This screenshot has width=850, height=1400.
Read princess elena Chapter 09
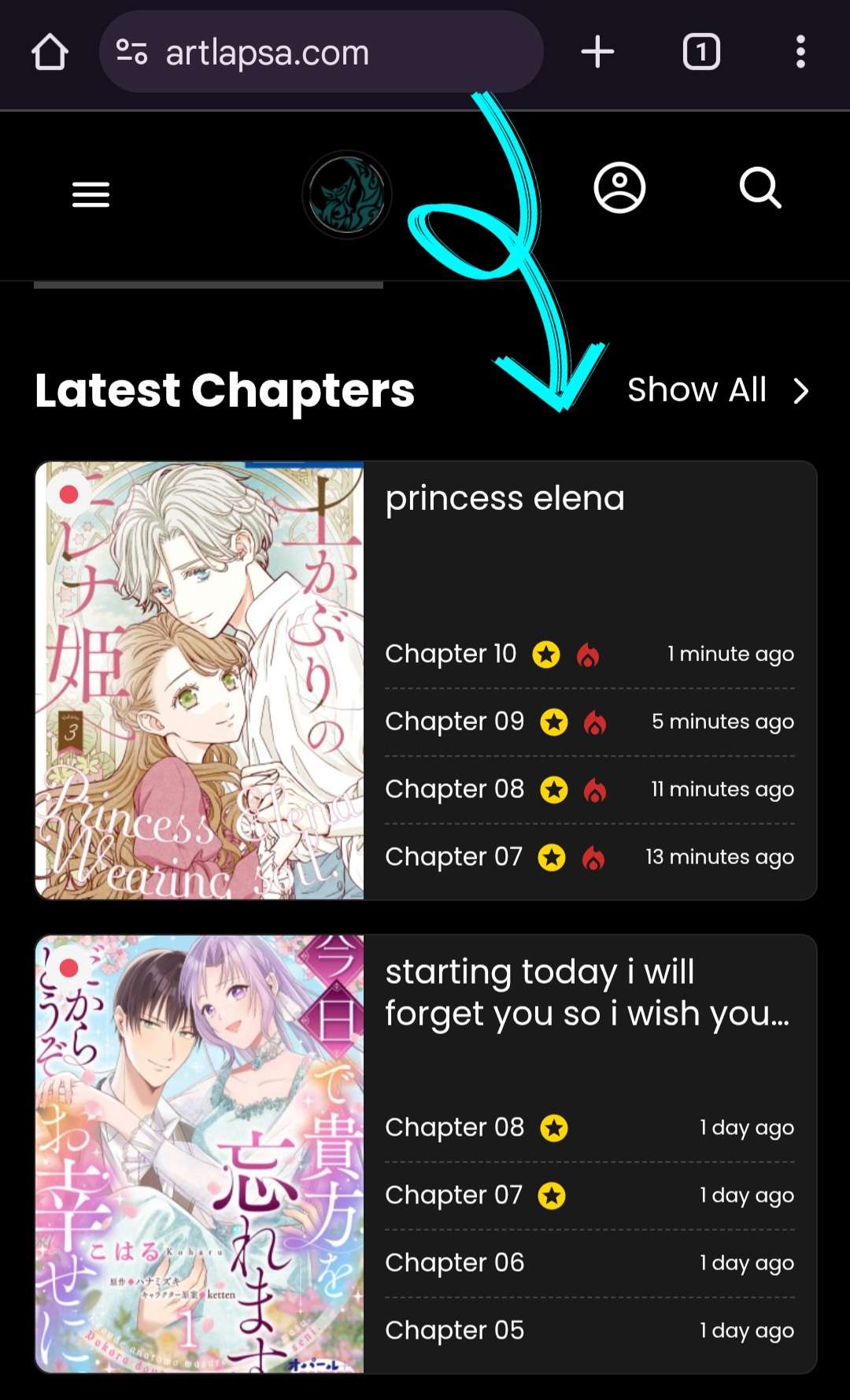(x=454, y=722)
